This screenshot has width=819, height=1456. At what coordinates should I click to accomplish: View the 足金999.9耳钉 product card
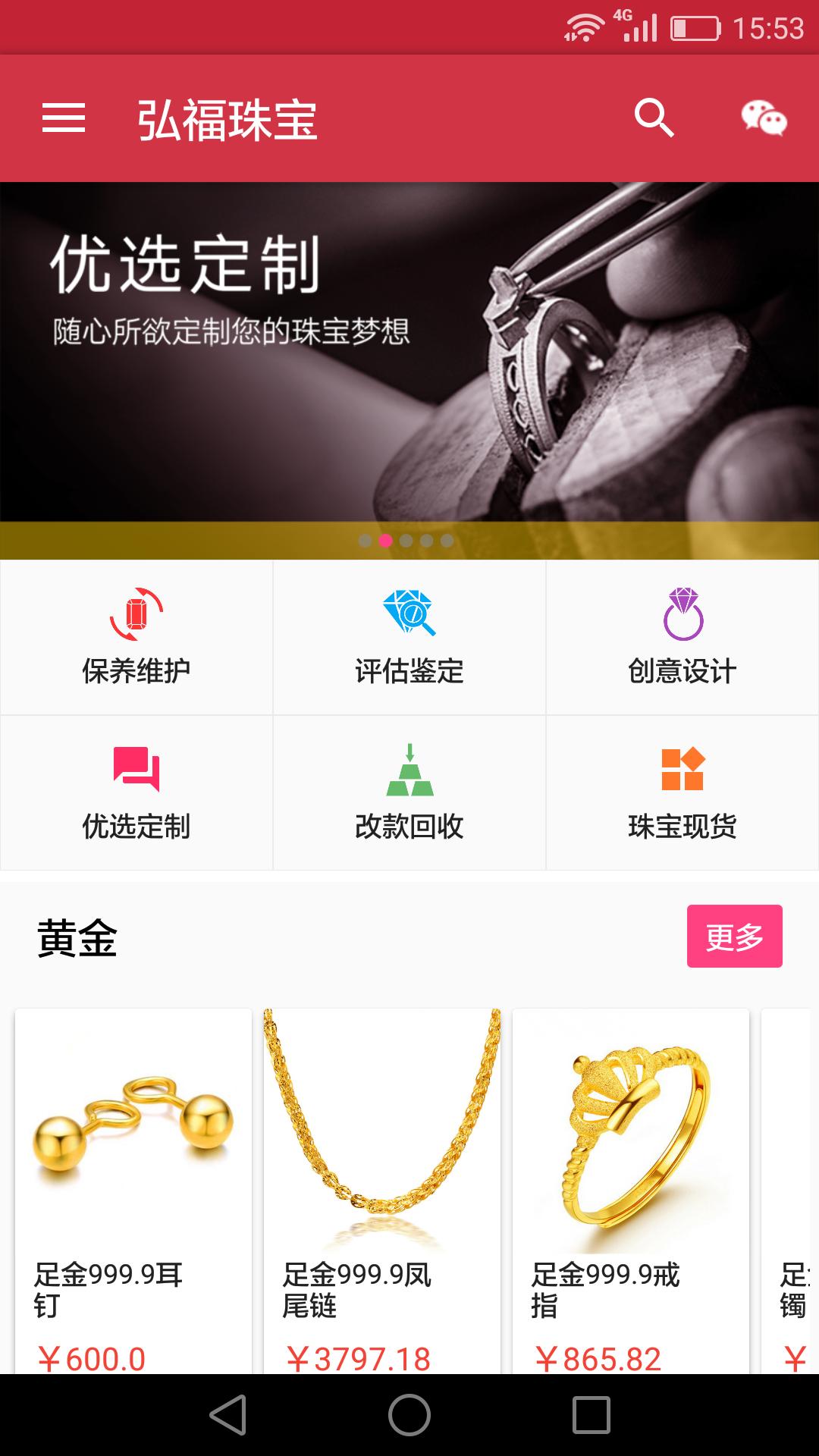[x=133, y=1191]
